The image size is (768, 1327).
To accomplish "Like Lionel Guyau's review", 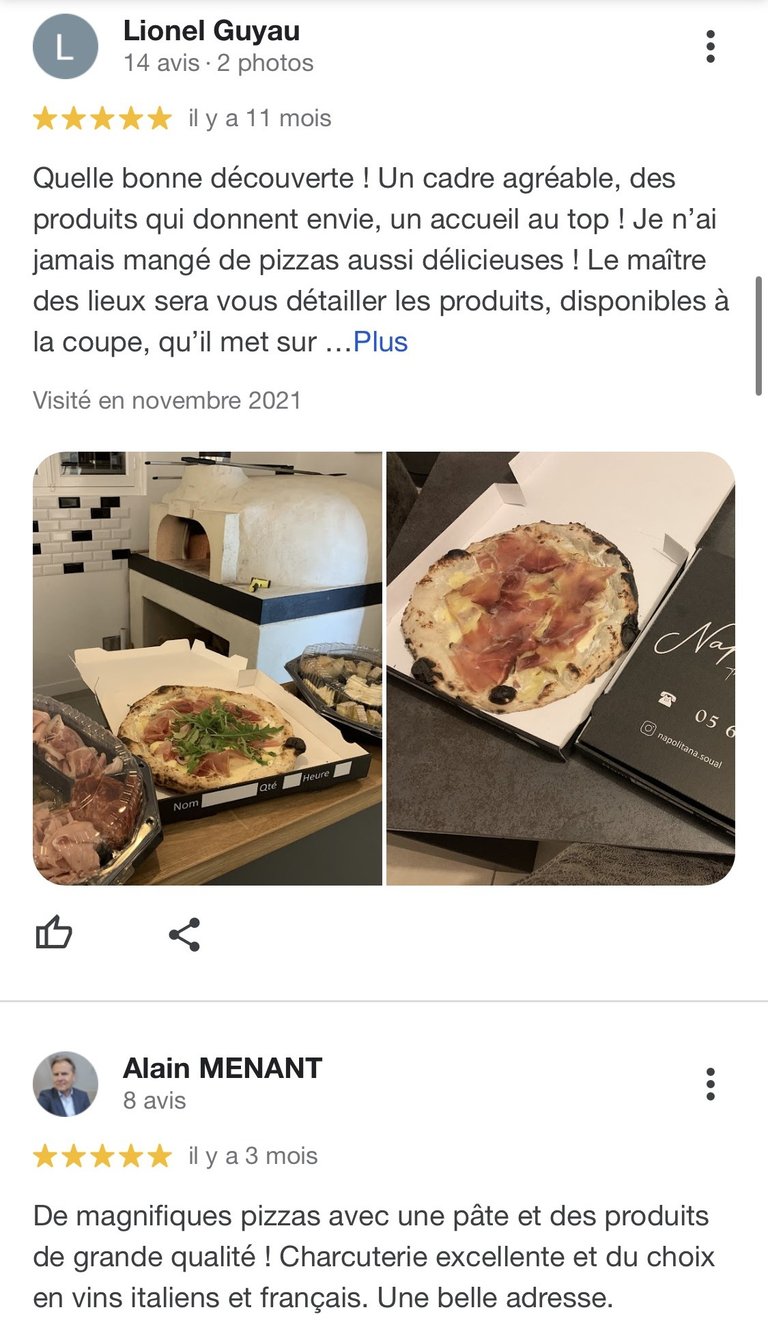I will pyautogui.click(x=54, y=934).
